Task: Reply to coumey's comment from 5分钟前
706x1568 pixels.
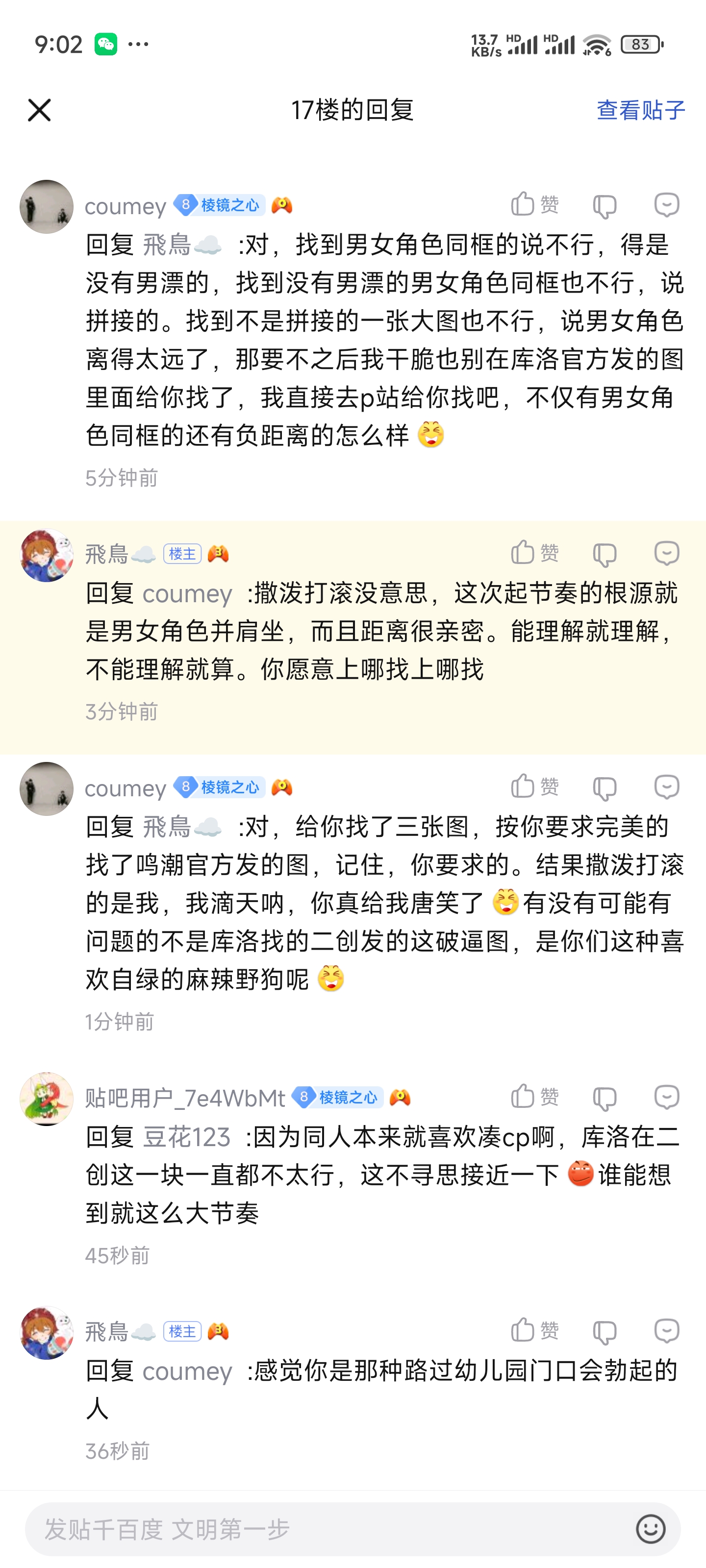Action: click(666, 205)
